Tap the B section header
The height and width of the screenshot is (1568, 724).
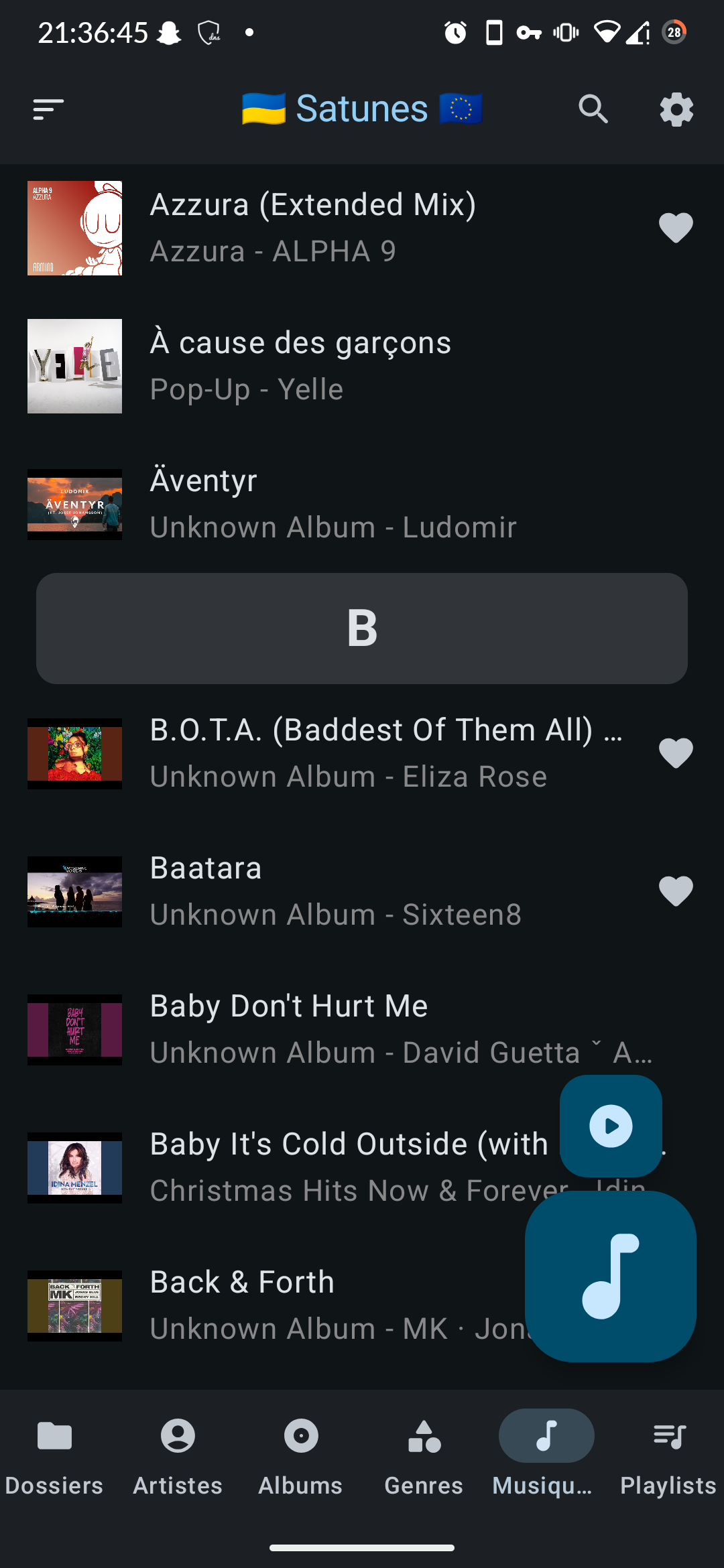pos(362,629)
